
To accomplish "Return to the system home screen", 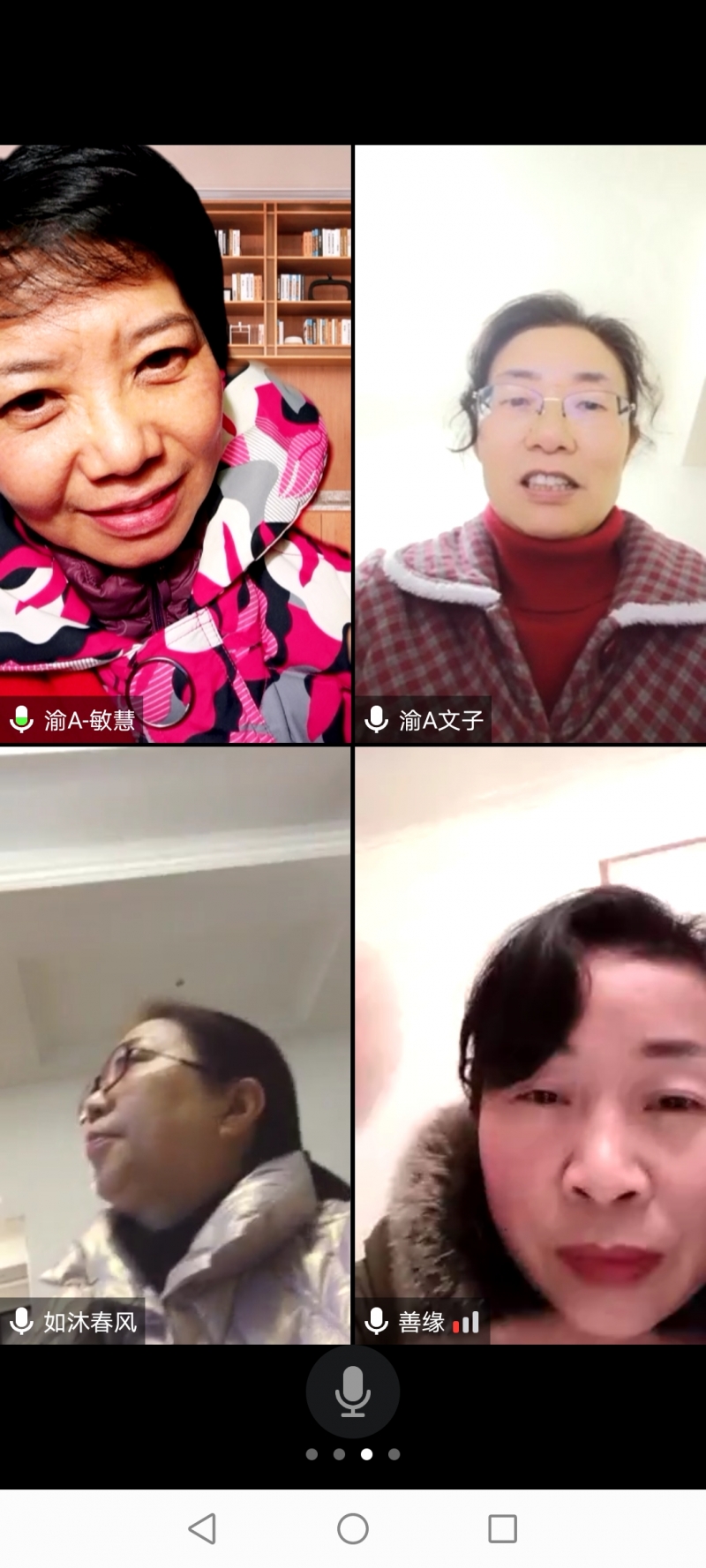I will coord(353,1528).
